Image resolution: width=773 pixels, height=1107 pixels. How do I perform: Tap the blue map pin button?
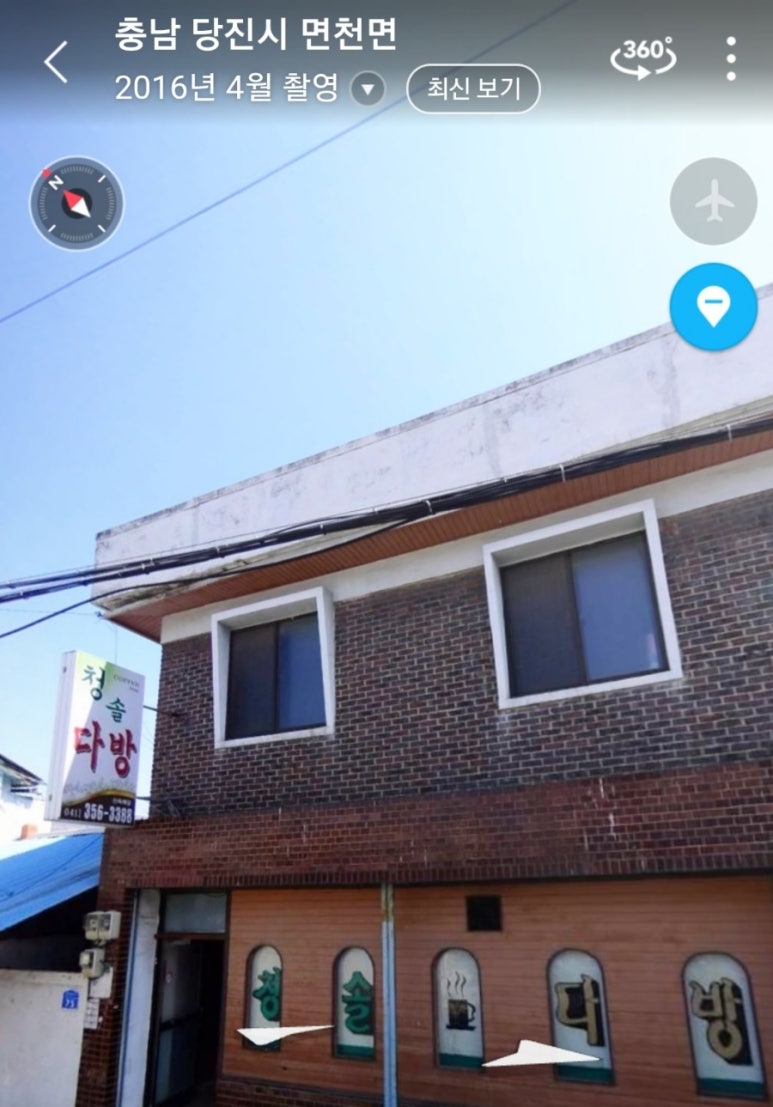pos(713,307)
